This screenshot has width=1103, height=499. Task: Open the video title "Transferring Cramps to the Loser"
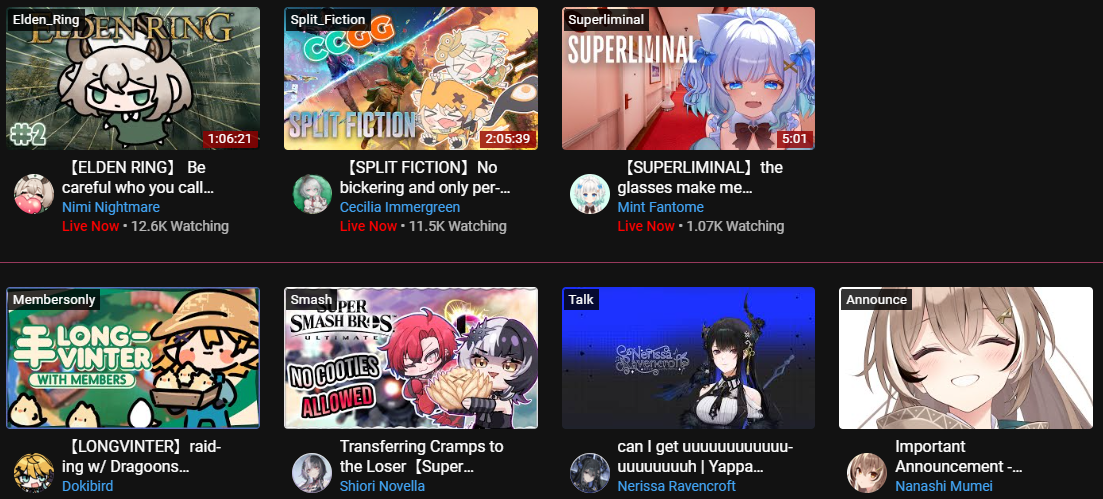point(421,456)
